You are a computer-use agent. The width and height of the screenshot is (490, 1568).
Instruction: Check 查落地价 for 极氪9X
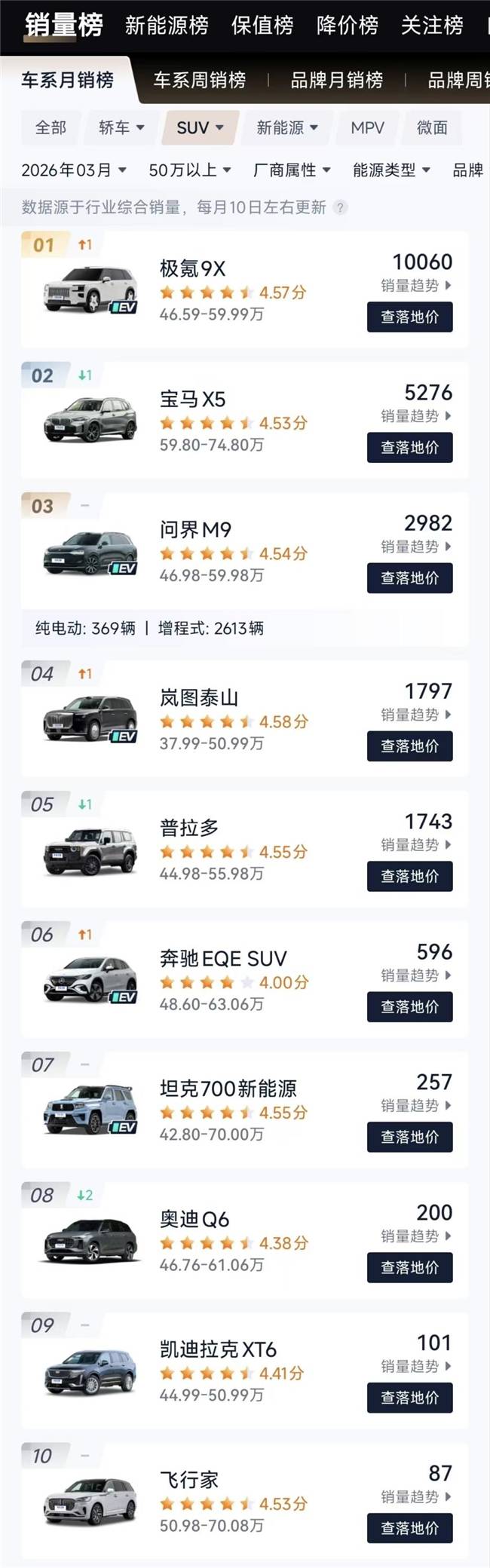pos(410,317)
